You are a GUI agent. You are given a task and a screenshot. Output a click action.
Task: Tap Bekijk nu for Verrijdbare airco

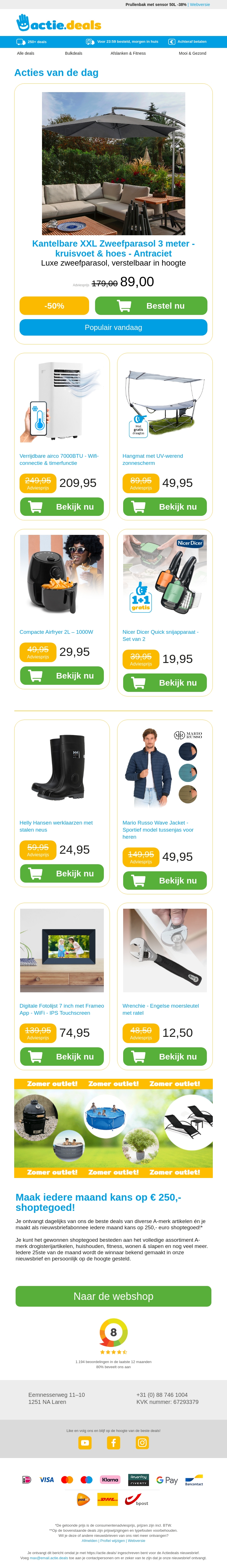click(62, 507)
